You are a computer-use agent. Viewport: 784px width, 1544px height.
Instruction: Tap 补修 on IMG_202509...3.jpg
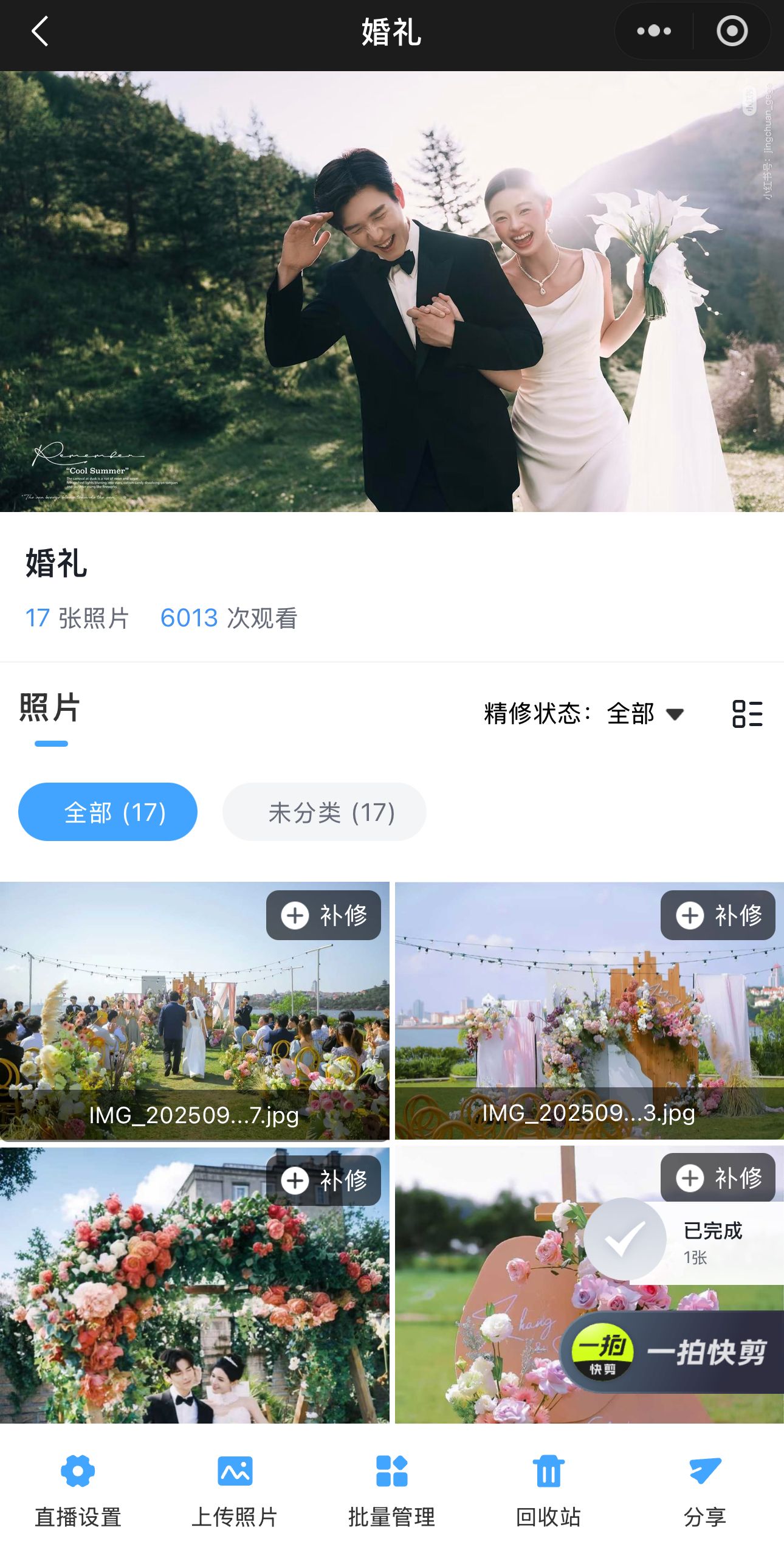(718, 915)
